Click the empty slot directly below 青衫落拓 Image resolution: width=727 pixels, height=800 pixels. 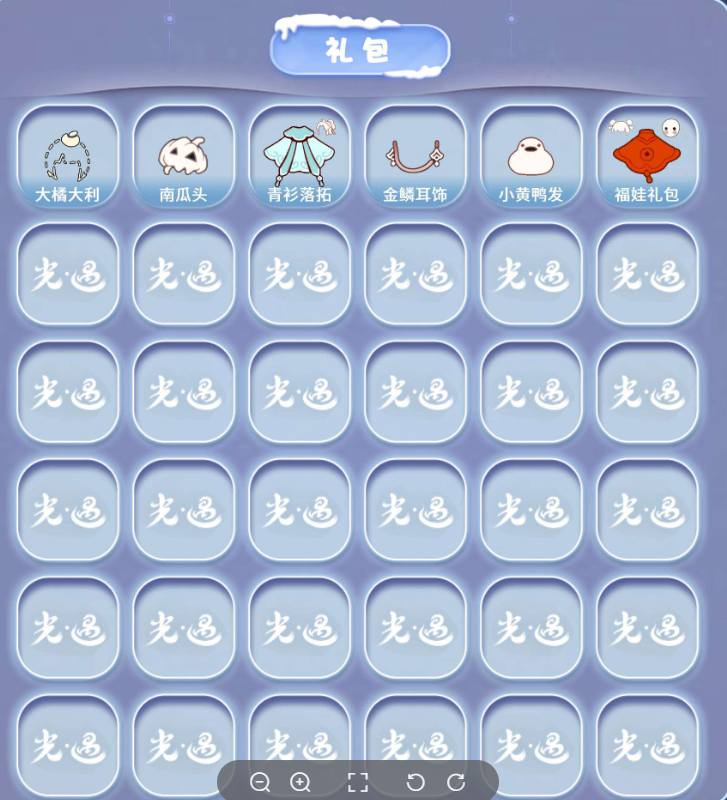tap(299, 273)
